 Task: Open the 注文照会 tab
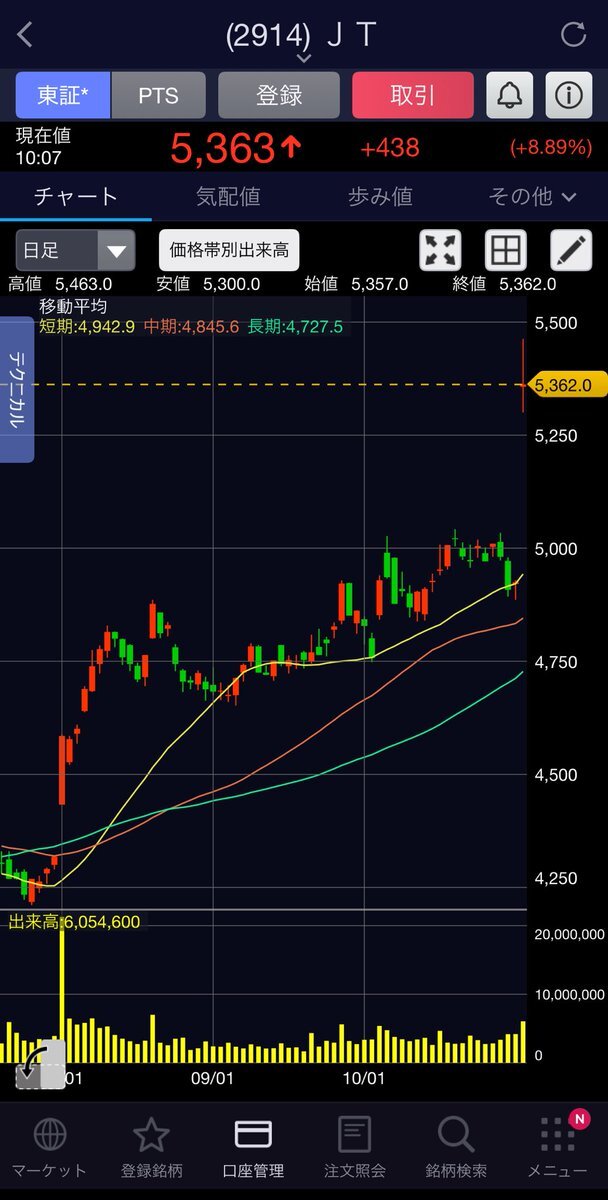pyautogui.click(x=354, y=1148)
